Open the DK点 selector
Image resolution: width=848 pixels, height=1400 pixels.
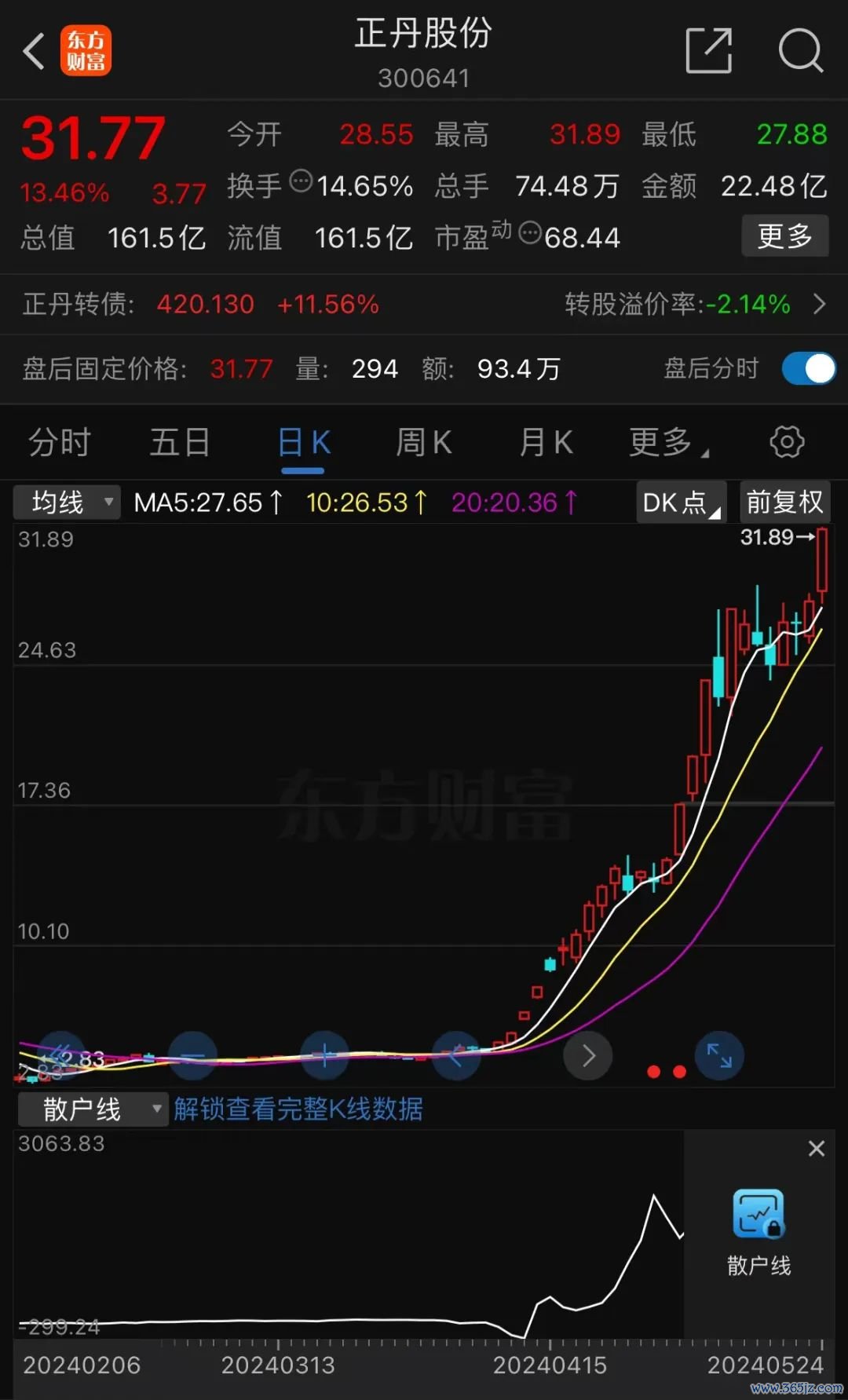pyautogui.click(x=681, y=503)
